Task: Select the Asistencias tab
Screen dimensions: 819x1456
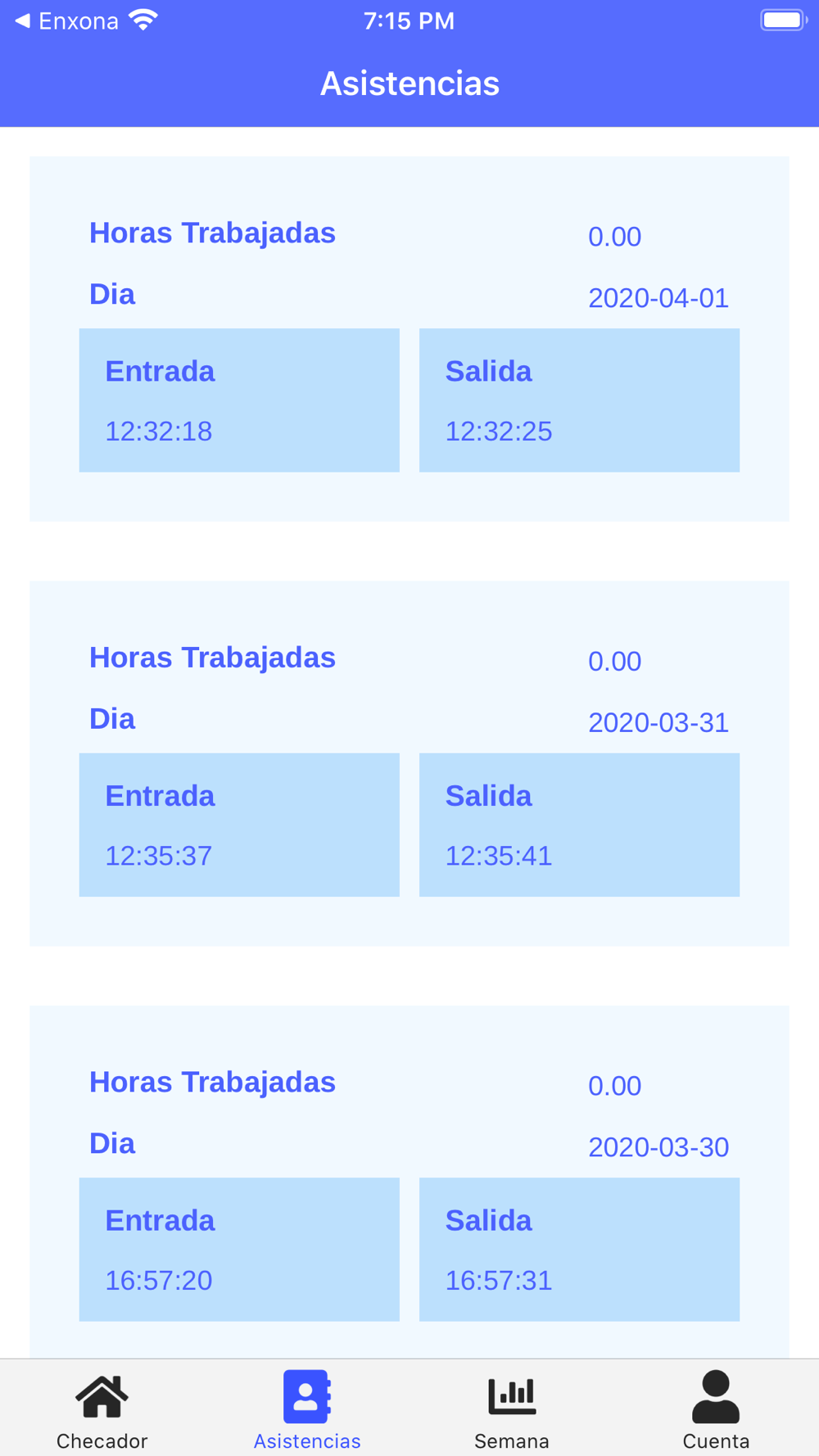Action: tap(307, 1409)
